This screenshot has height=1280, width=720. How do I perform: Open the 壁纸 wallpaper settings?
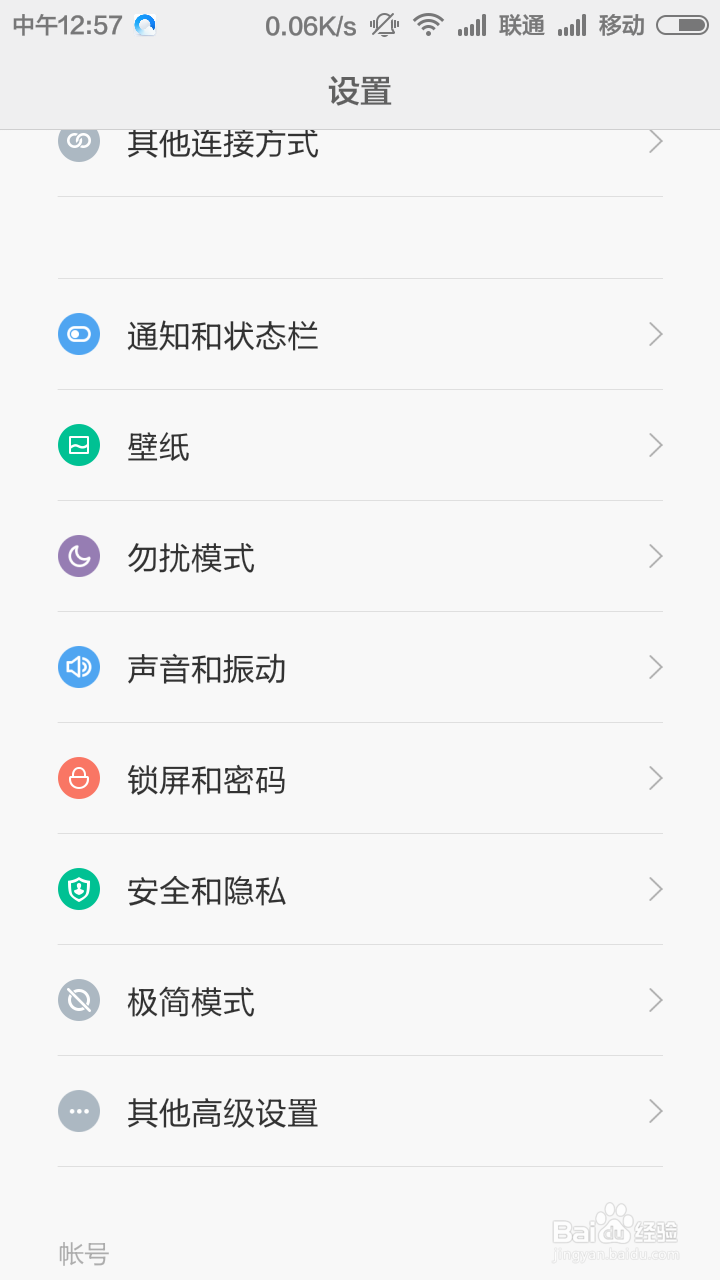[360, 445]
